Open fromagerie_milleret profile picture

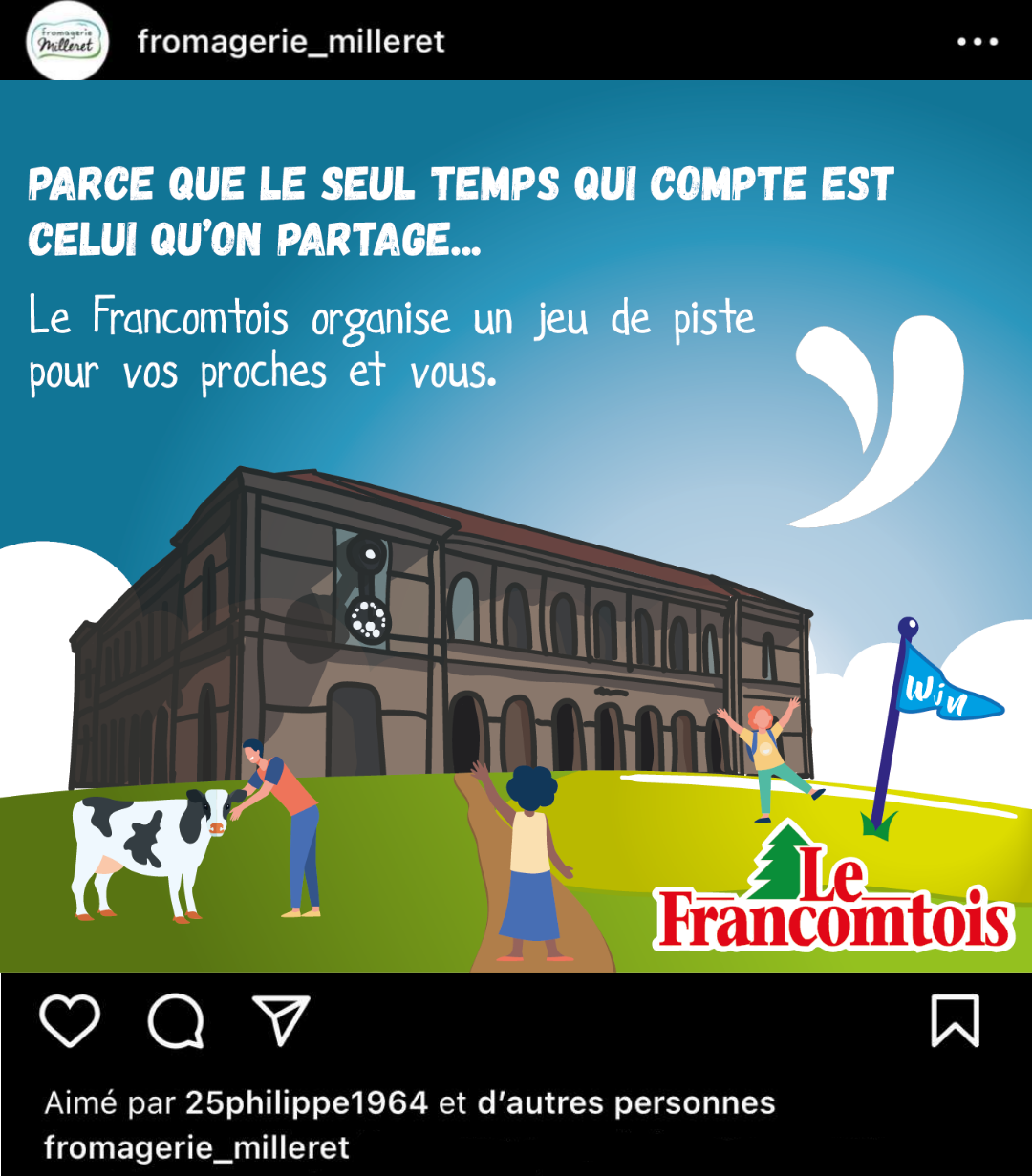(x=67, y=42)
